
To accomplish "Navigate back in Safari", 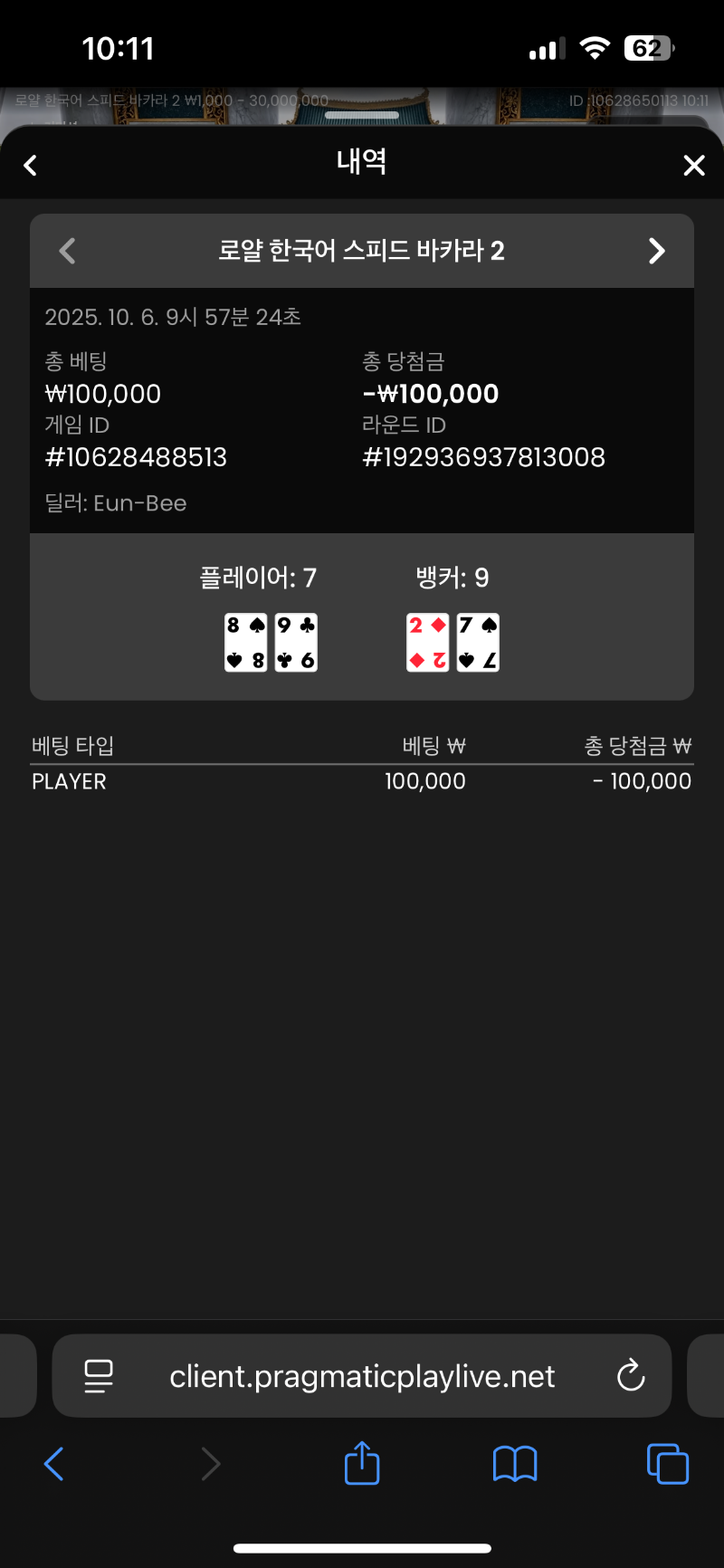I will (x=54, y=1464).
